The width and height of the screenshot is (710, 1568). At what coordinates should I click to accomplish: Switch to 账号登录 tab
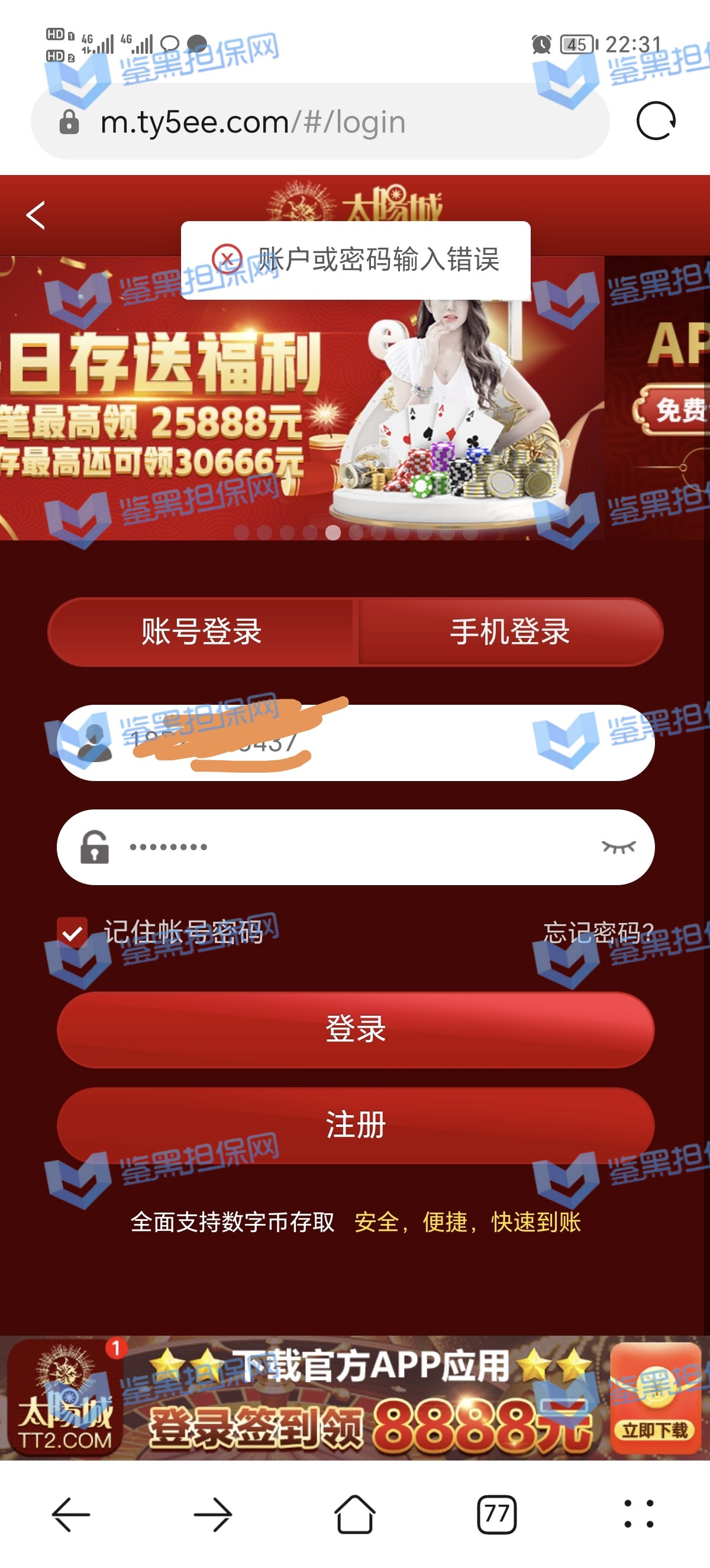tap(202, 632)
